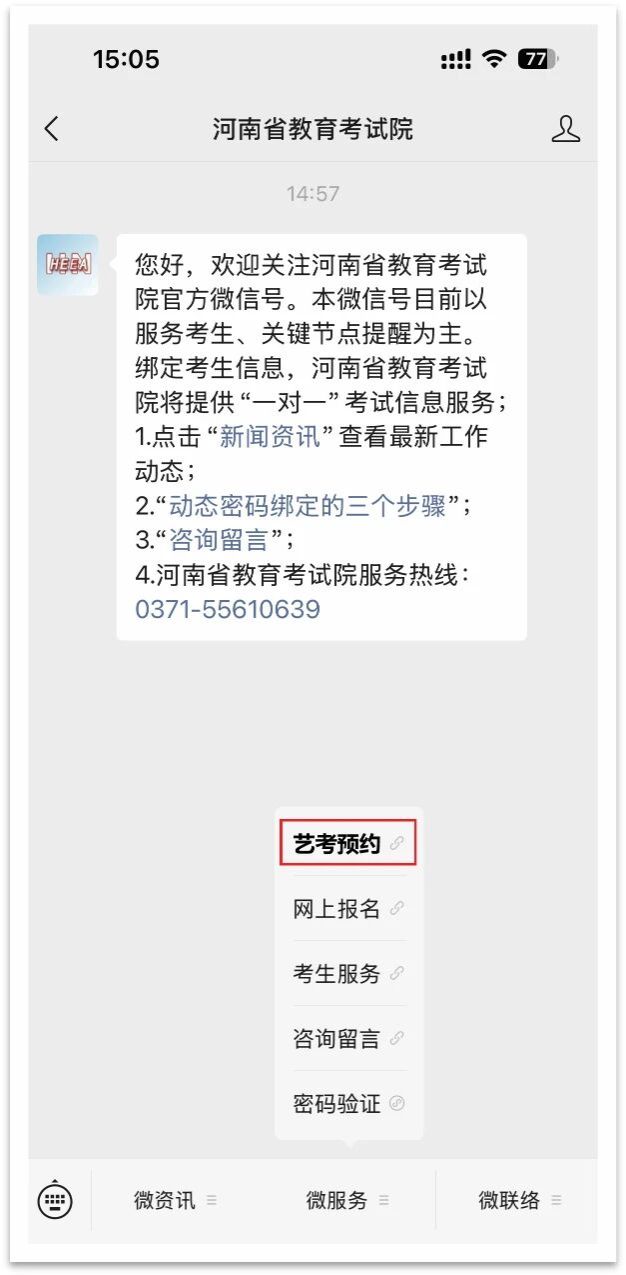Open the 新闻资讯 link in the message
This screenshot has width=626, height=1275.
[x=270, y=437]
